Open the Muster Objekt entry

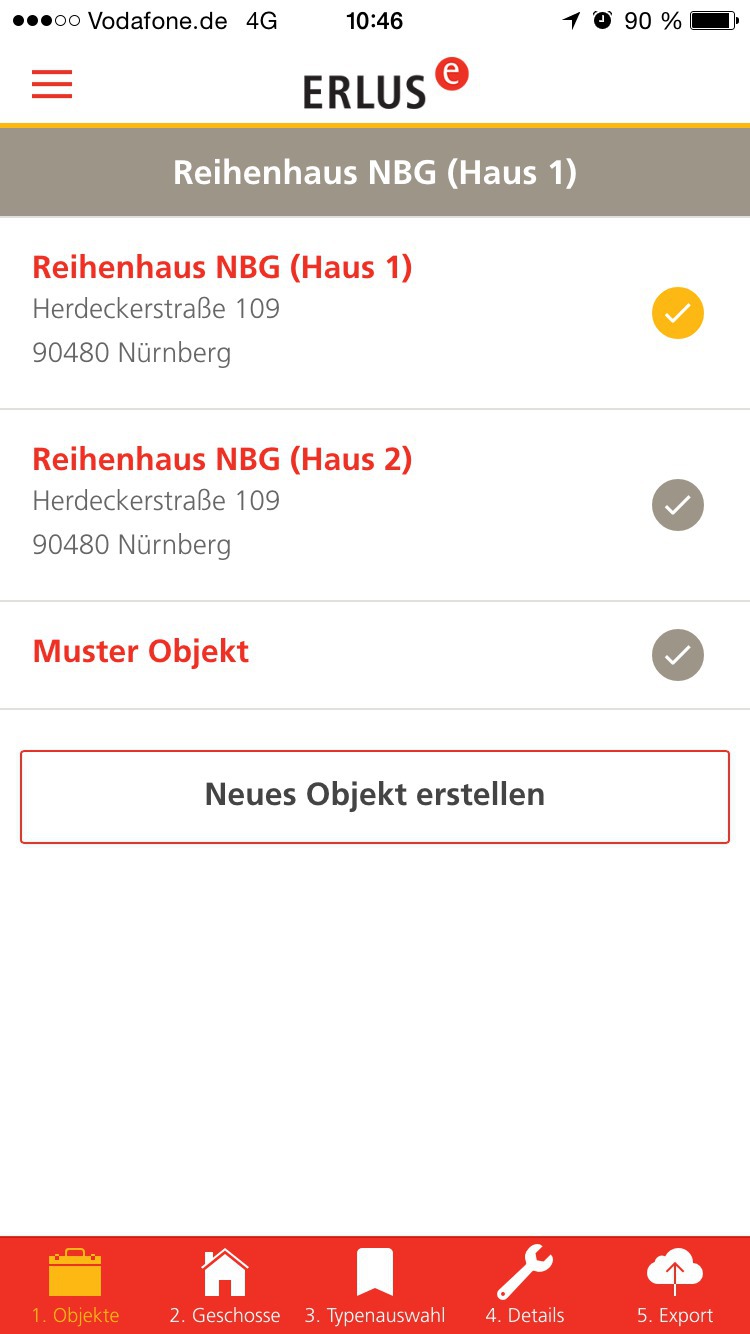[375, 655]
